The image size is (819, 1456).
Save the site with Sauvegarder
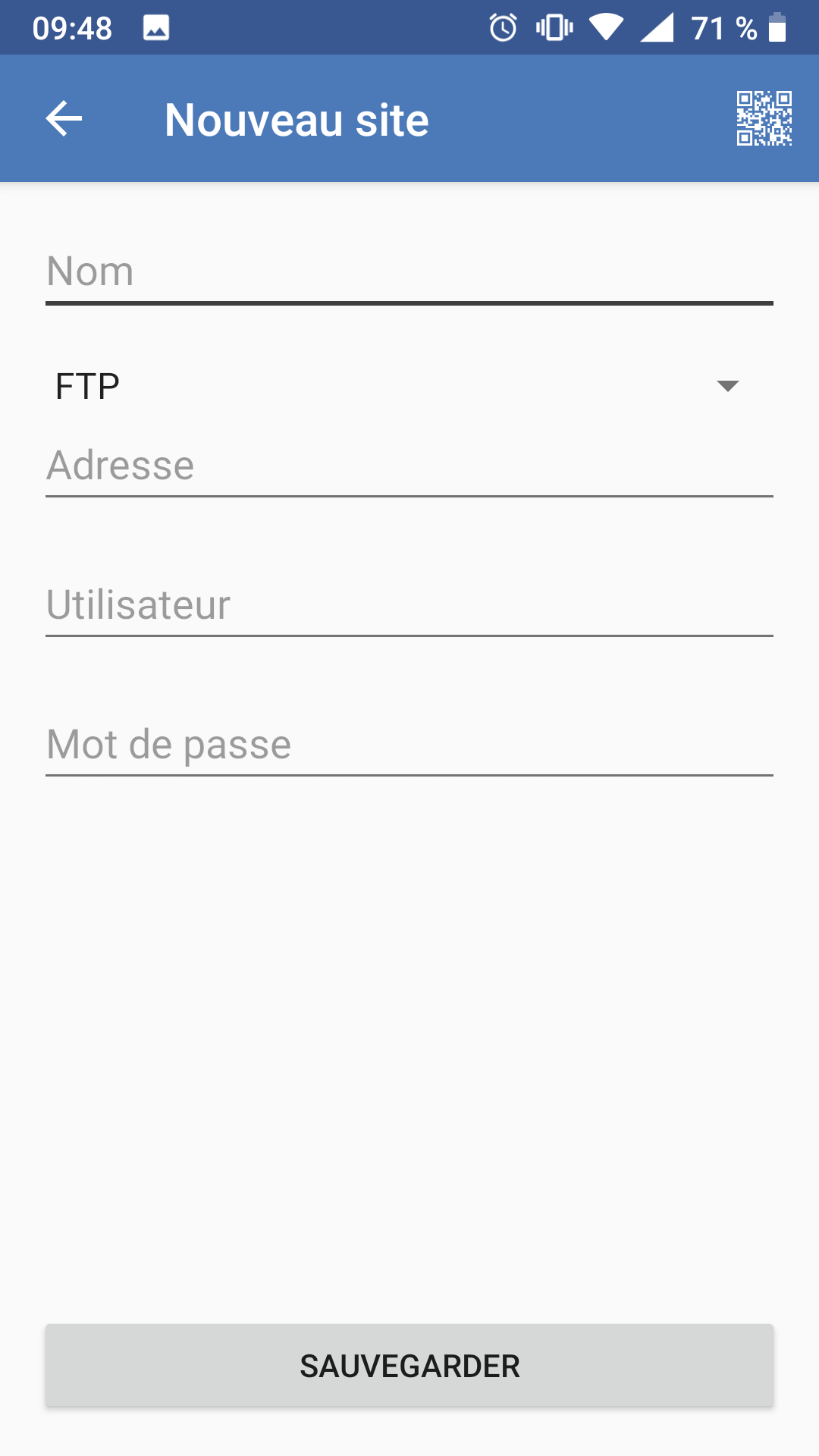click(x=409, y=1366)
